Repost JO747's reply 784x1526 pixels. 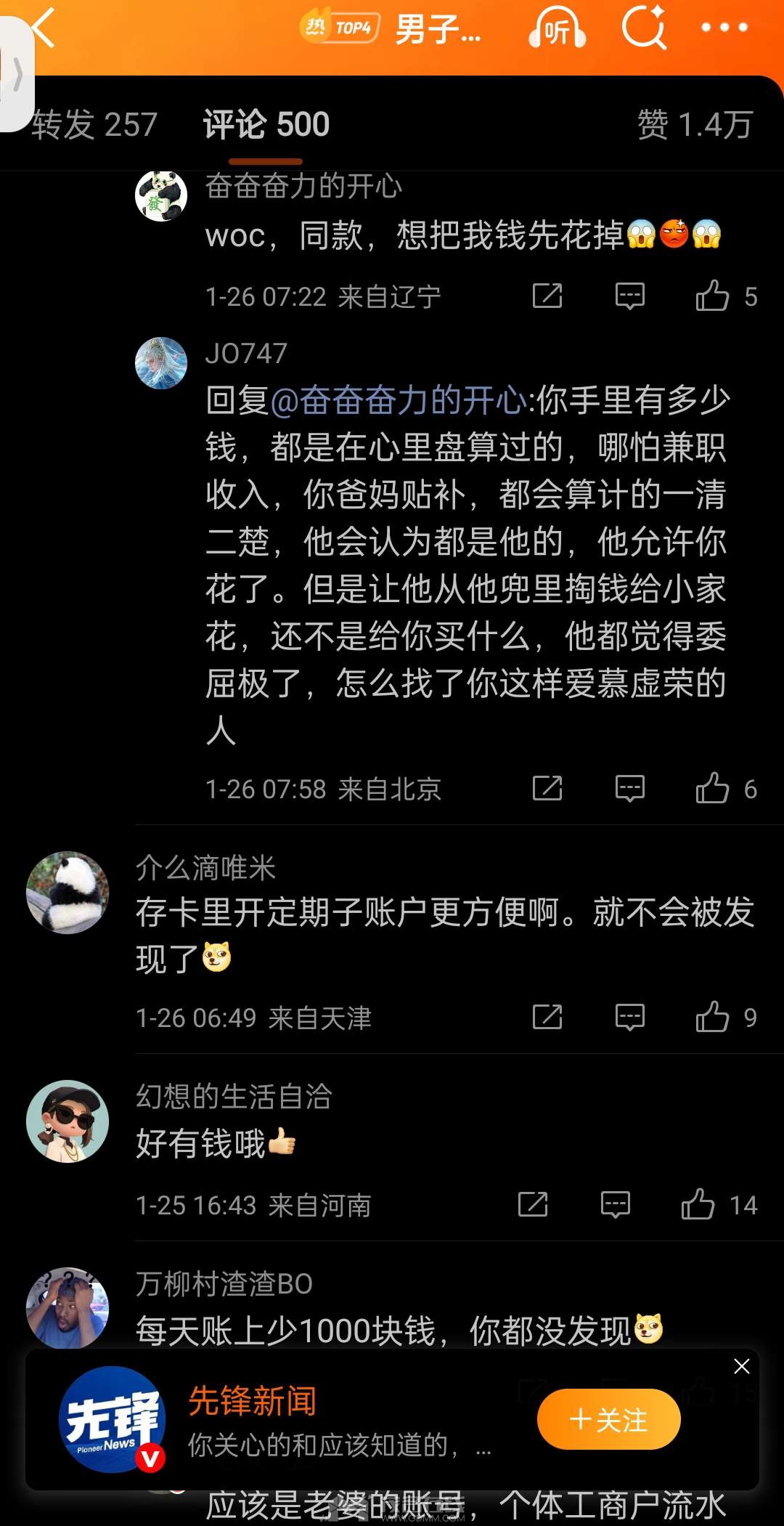tap(547, 788)
